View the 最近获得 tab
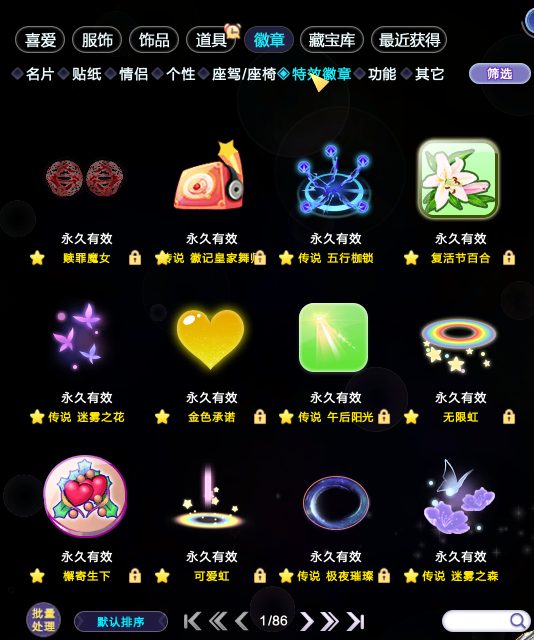 point(409,40)
